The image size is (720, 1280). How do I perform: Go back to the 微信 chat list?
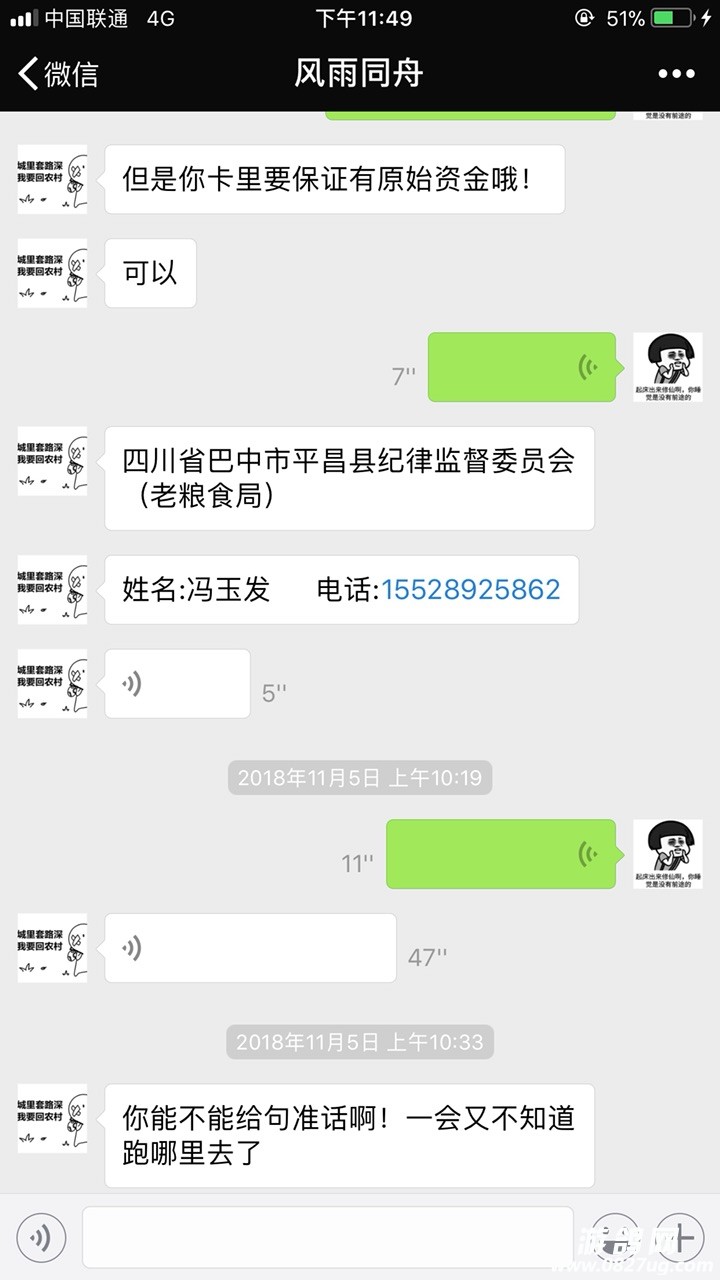coord(58,74)
